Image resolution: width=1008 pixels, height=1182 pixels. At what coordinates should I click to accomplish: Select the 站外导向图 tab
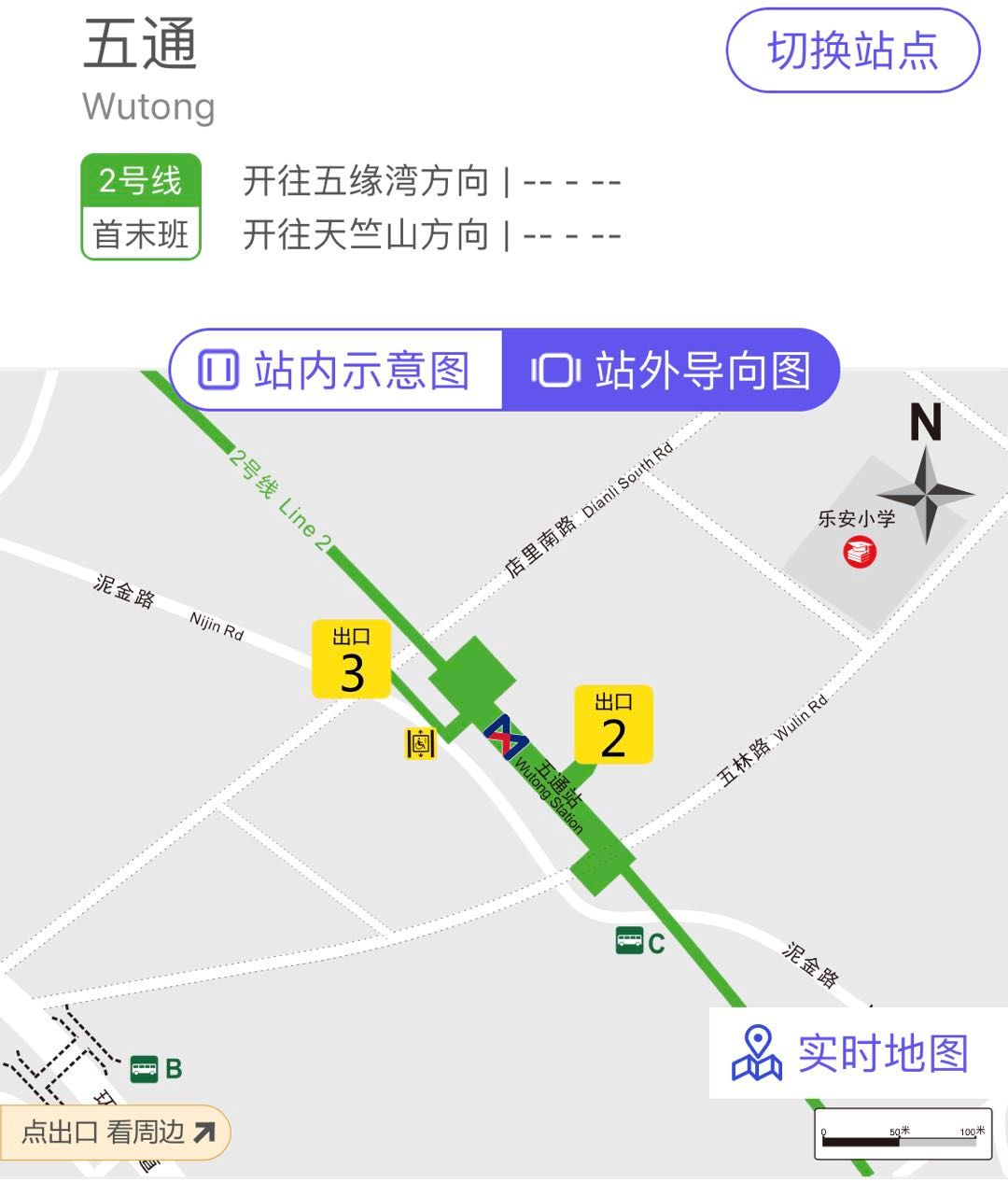(x=670, y=370)
